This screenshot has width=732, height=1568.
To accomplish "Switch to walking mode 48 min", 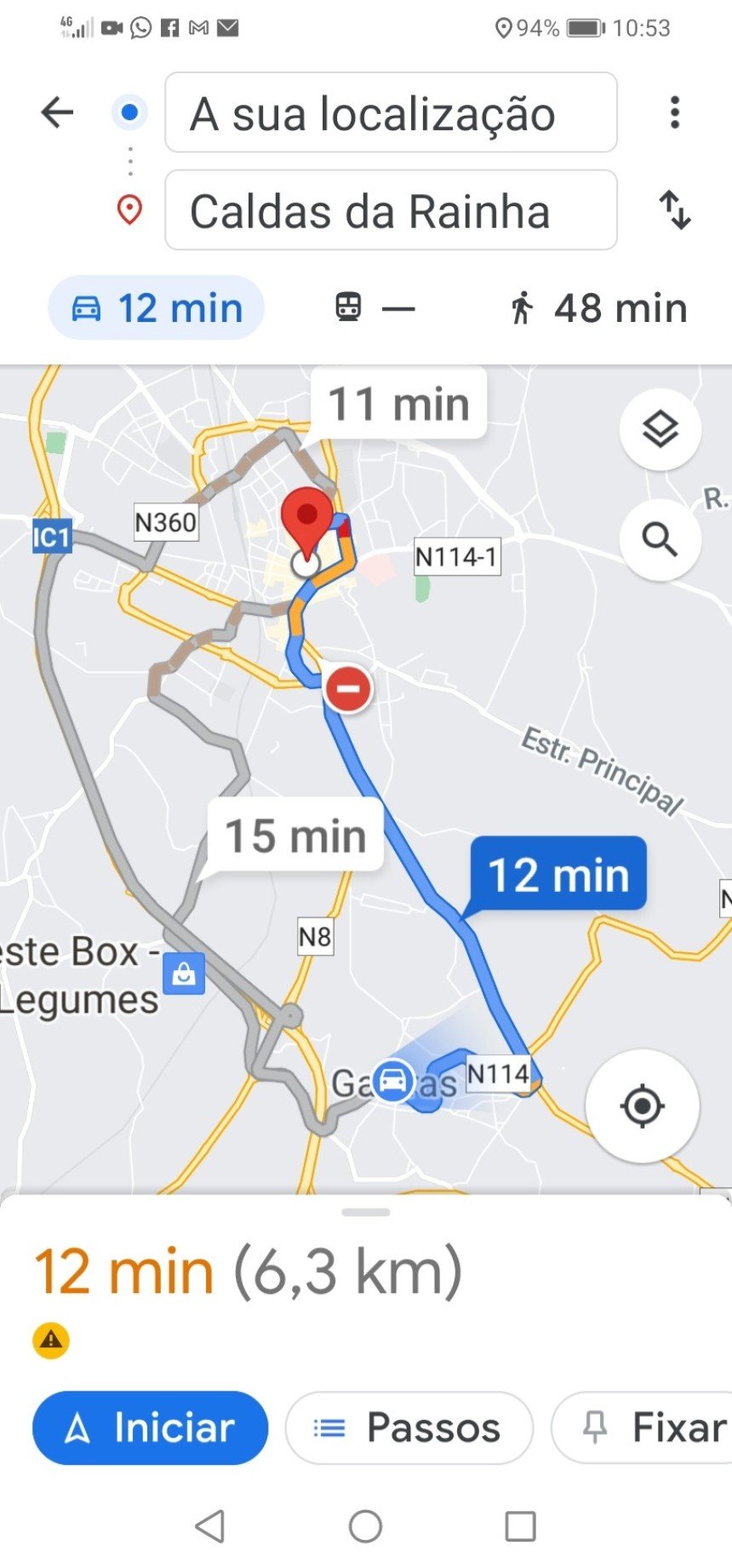I will [598, 308].
